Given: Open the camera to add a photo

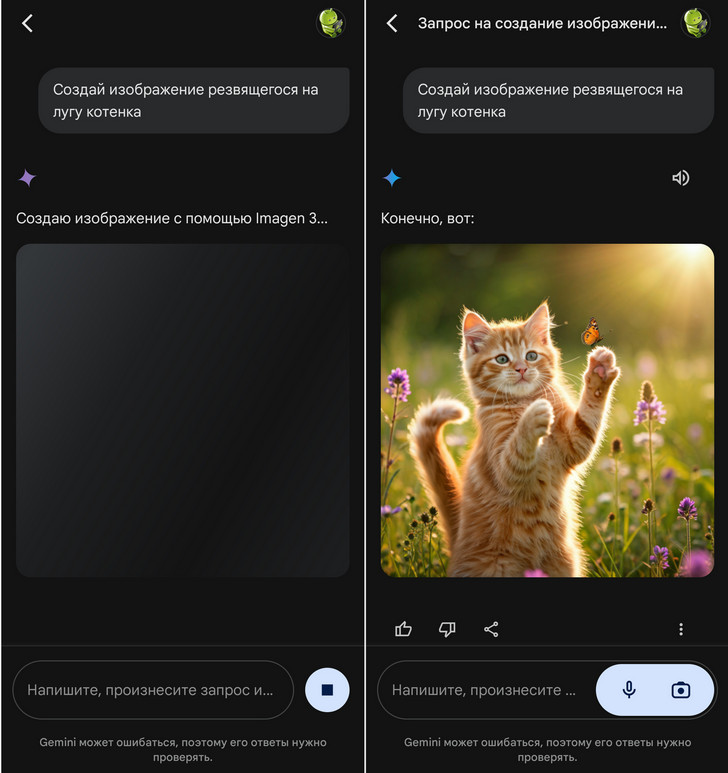Looking at the screenshot, I should 681,690.
